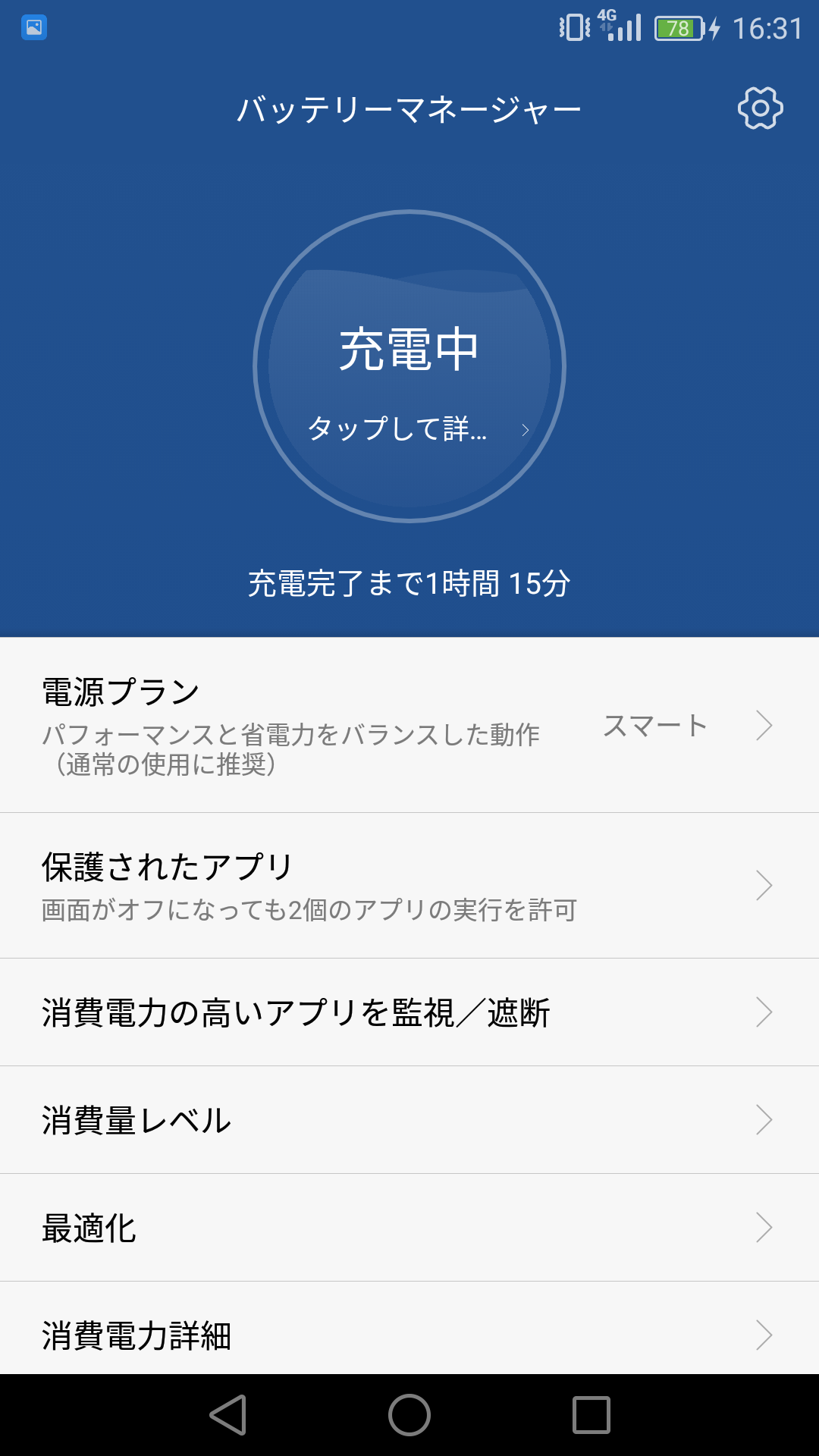
Task: Open the battery manager settings gear
Action: (x=760, y=108)
